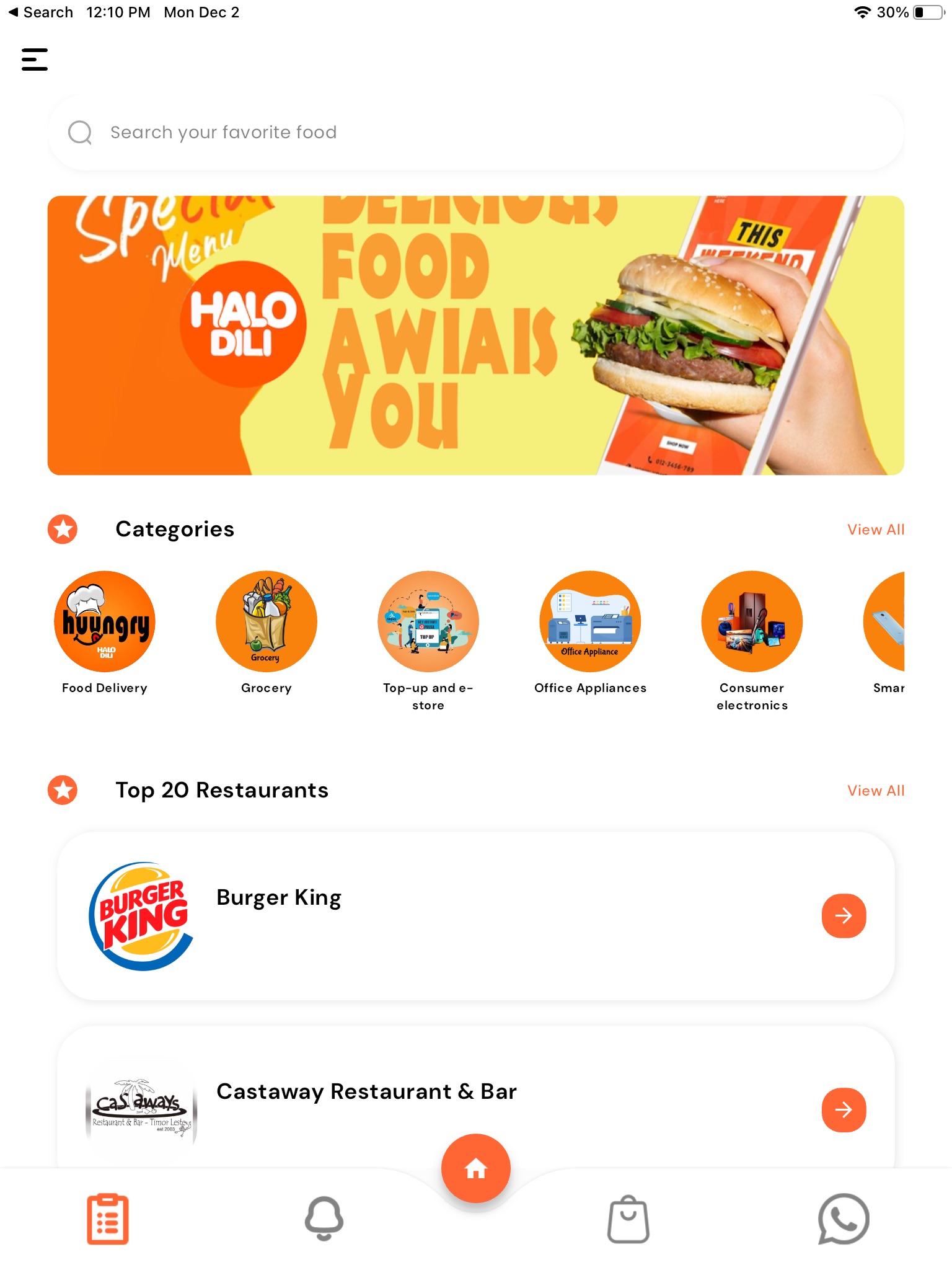Open the notifications bell
The height and width of the screenshot is (1270, 952).
pyautogui.click(x=324, y=1219)
